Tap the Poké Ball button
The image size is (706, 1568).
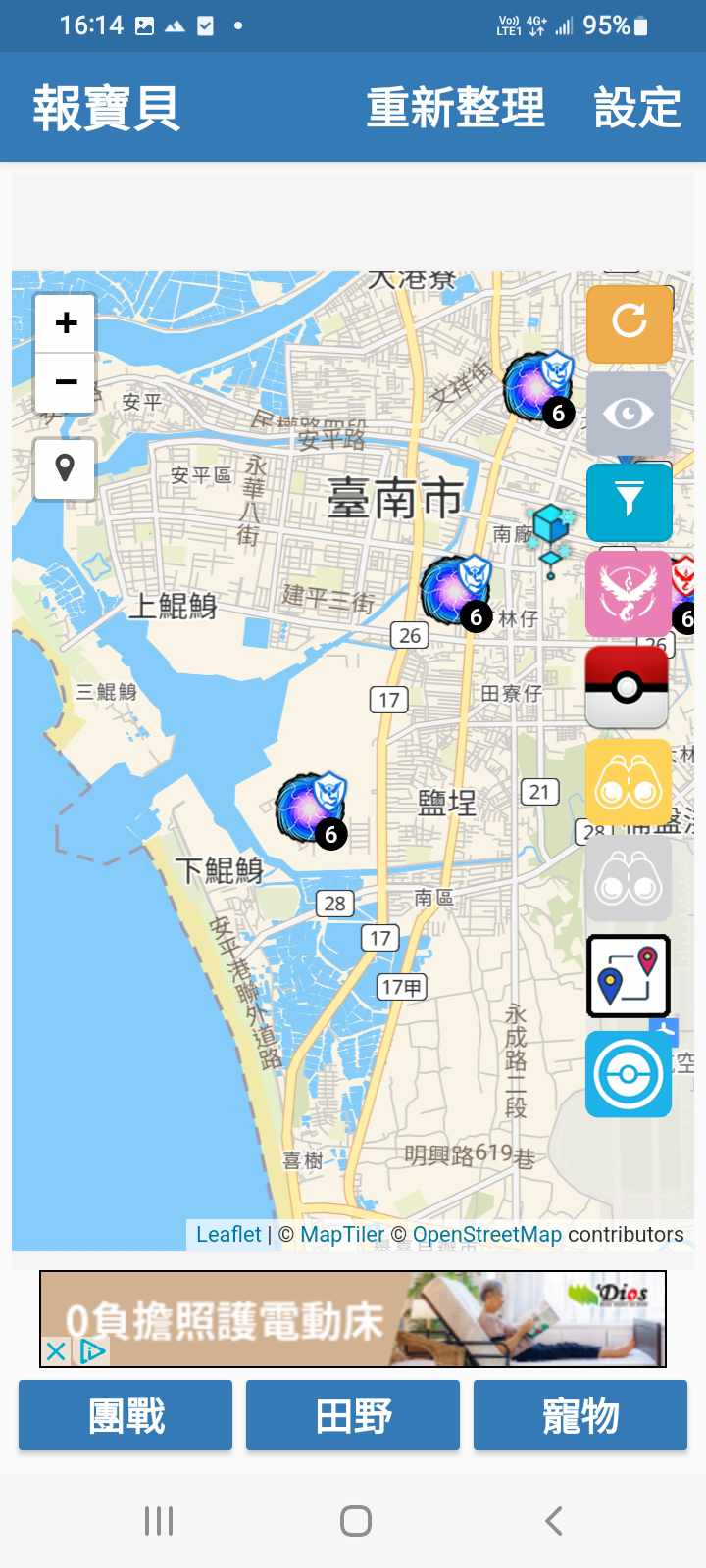628,687
